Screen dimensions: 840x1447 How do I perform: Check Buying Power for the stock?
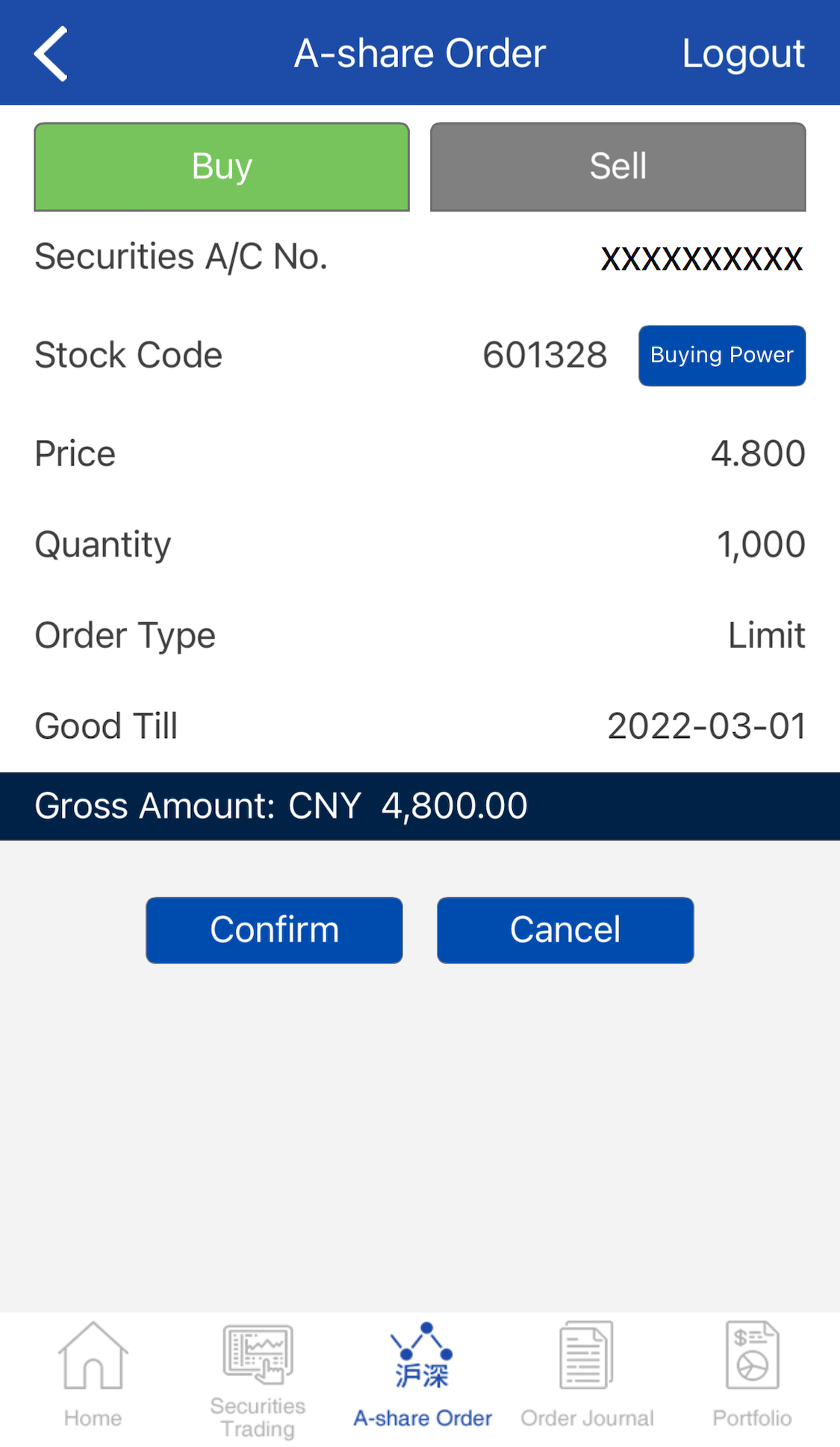[x=721, y=356]
